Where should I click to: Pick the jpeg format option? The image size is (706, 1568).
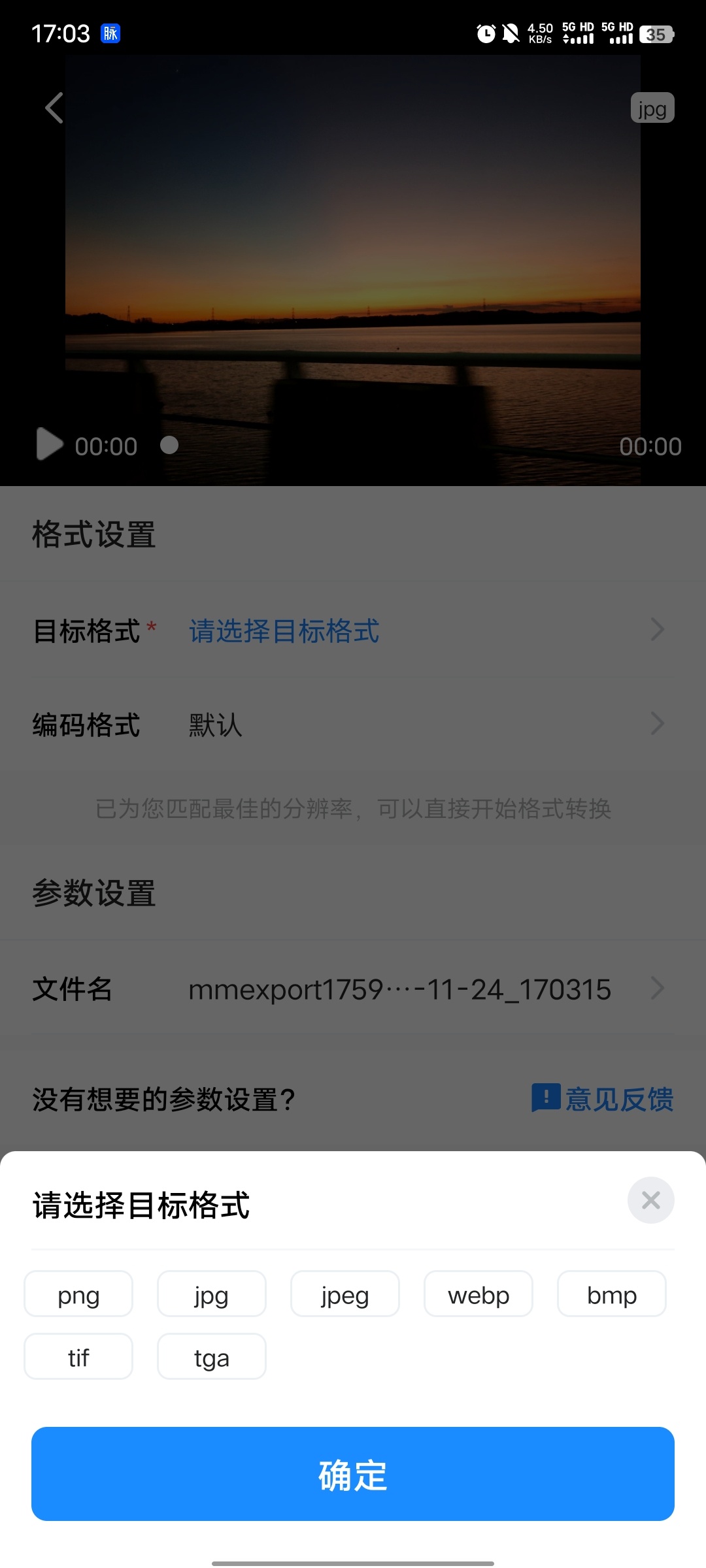345,1294
